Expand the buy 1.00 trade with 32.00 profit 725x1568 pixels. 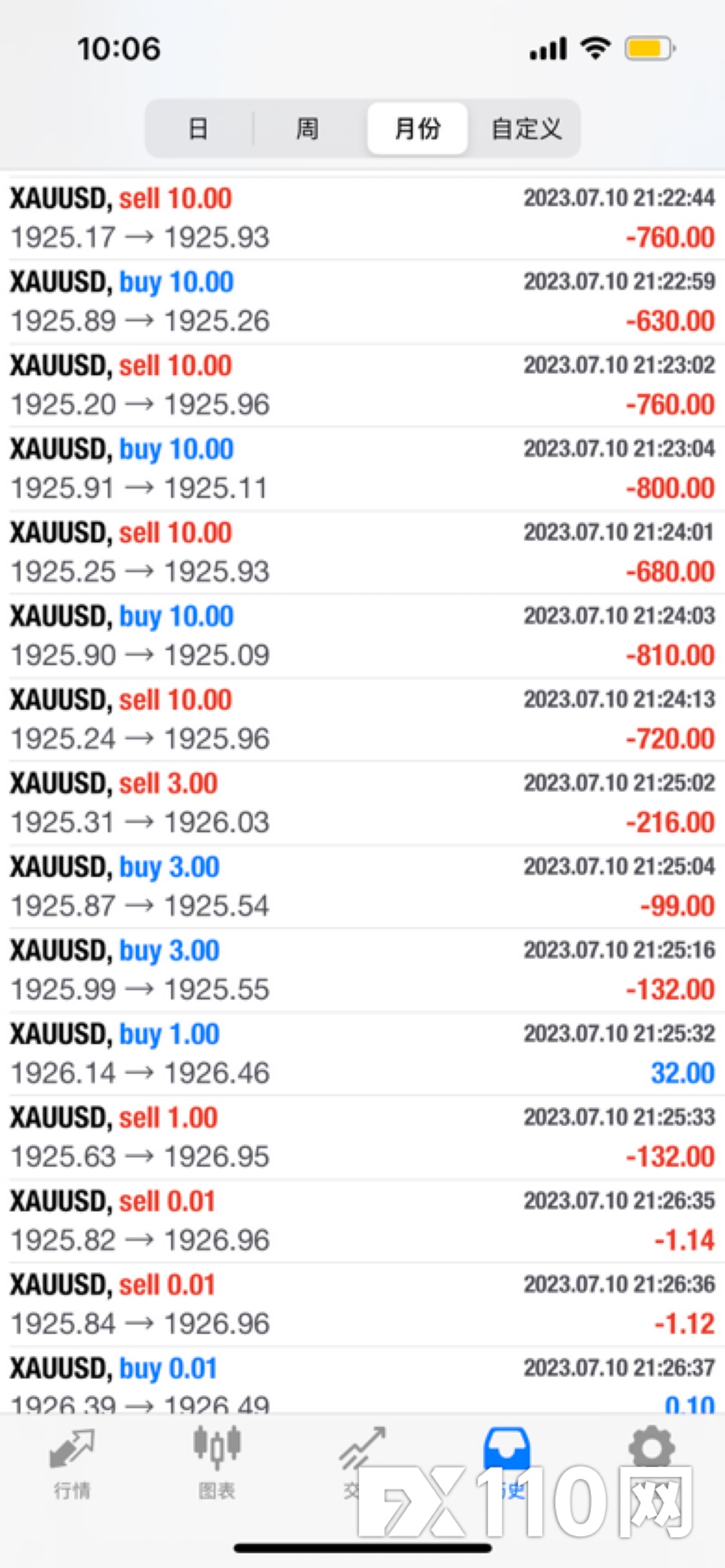(362, 1054)
